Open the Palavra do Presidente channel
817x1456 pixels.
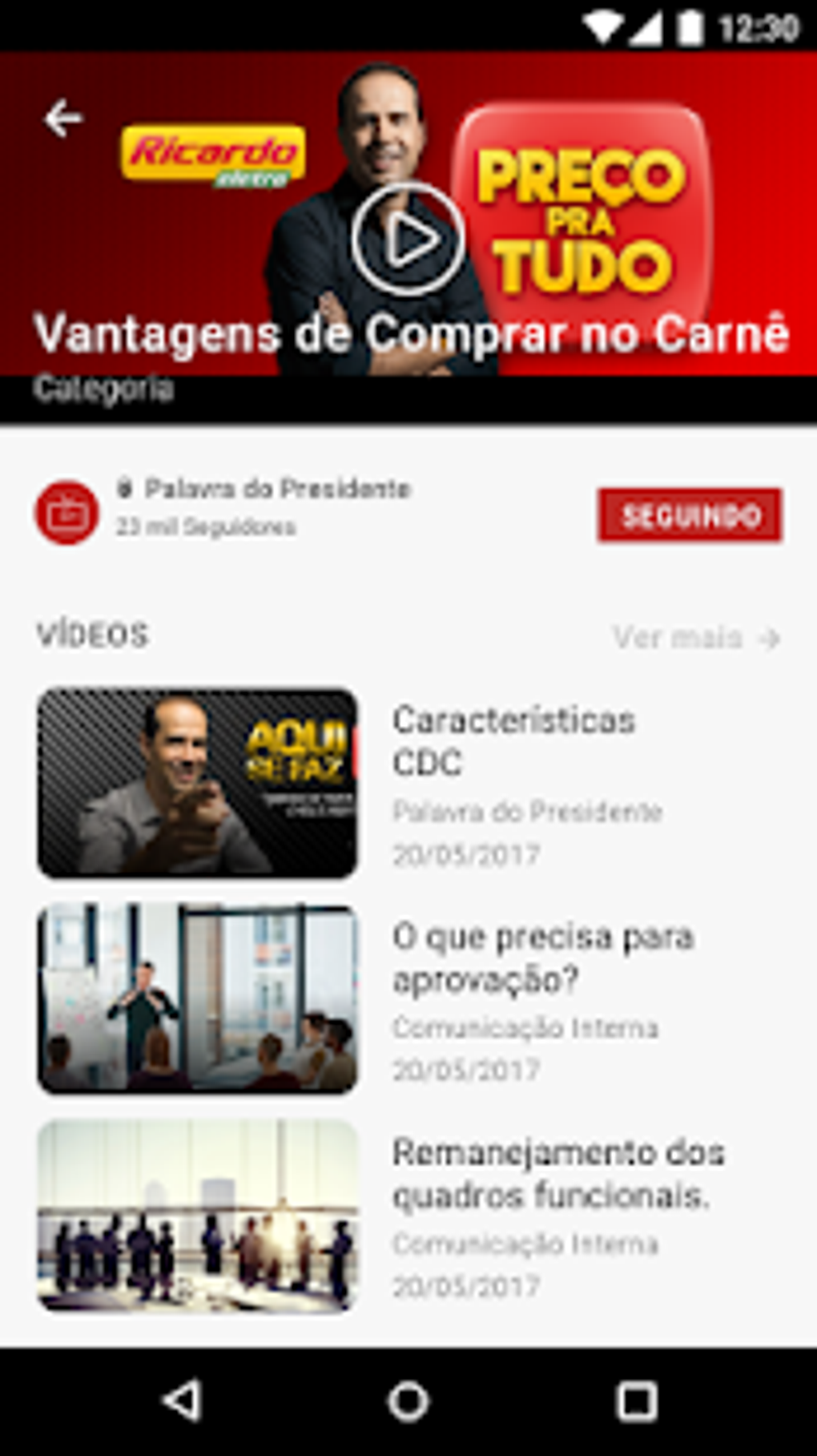pos(276,489)
